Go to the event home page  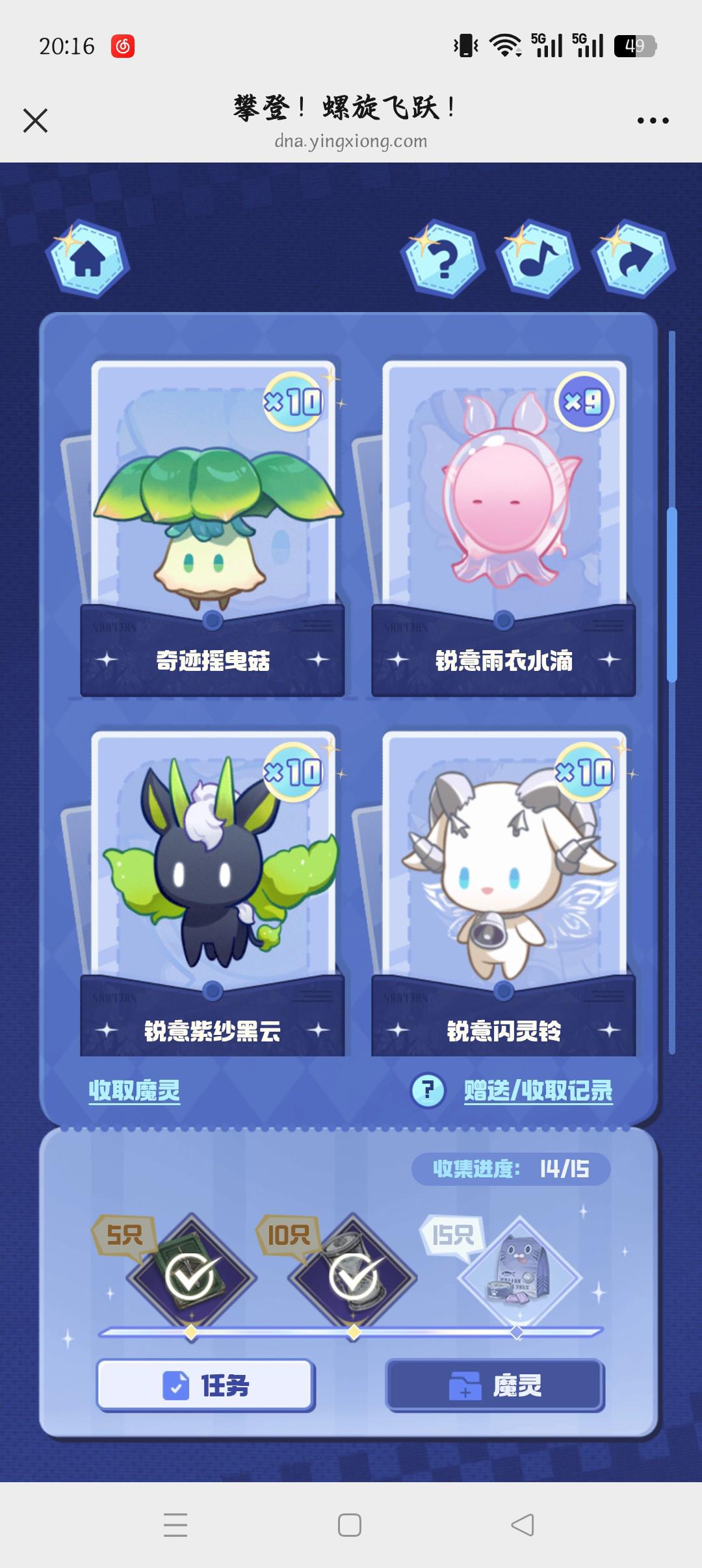coord(88,259)
